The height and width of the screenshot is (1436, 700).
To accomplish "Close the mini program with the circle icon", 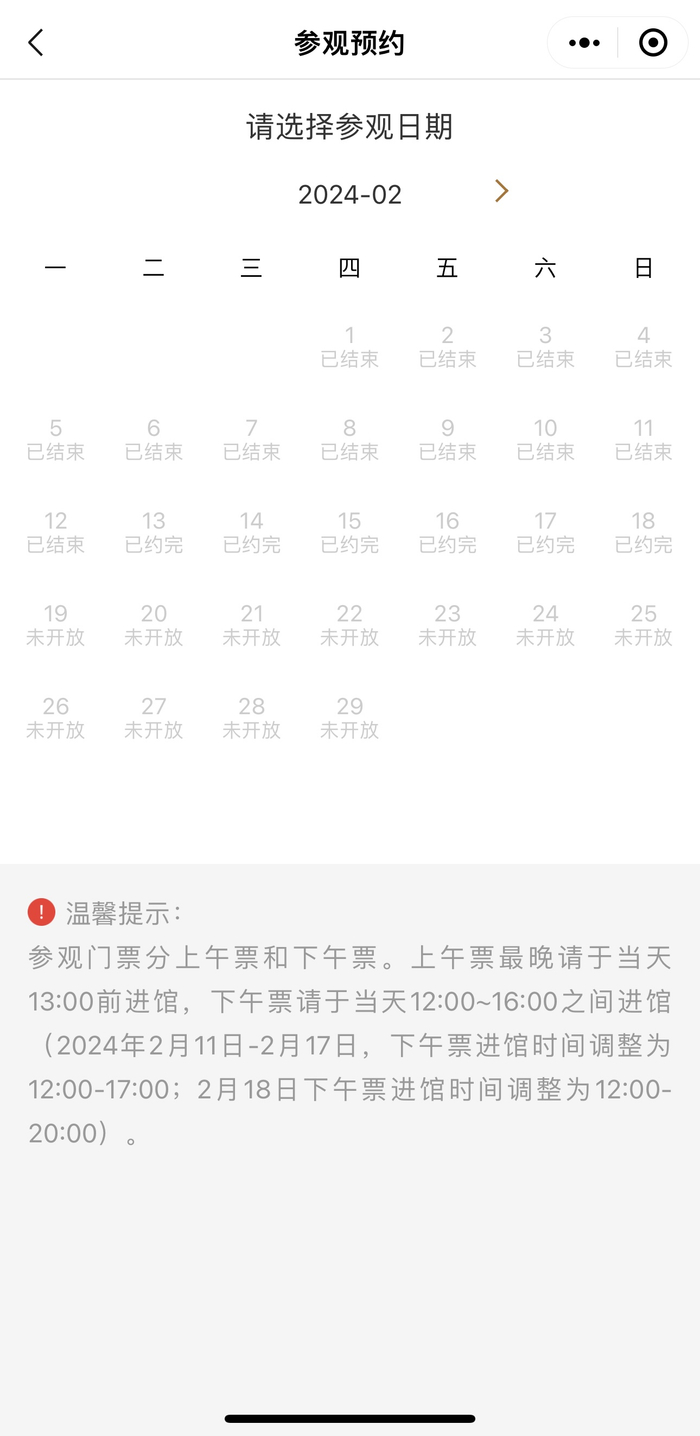I will click(x=653, y=42).
